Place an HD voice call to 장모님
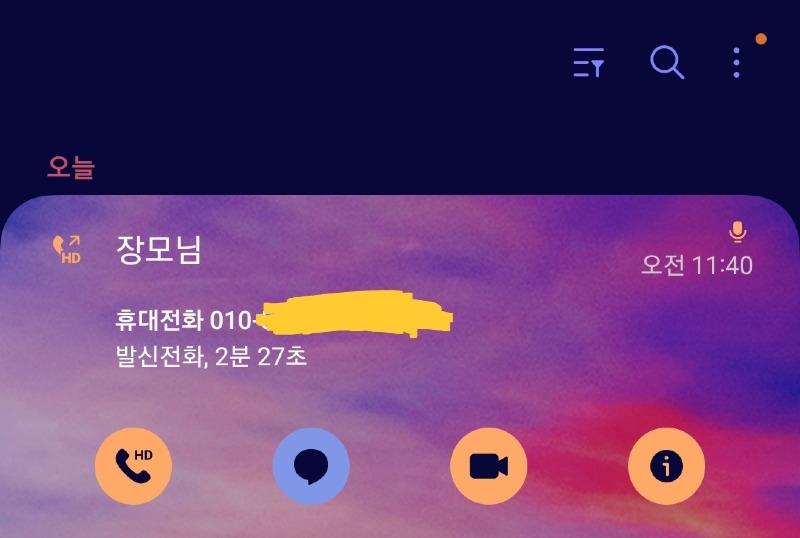The width and height of the screenshot is (800, 538). (x=133, y=466)
